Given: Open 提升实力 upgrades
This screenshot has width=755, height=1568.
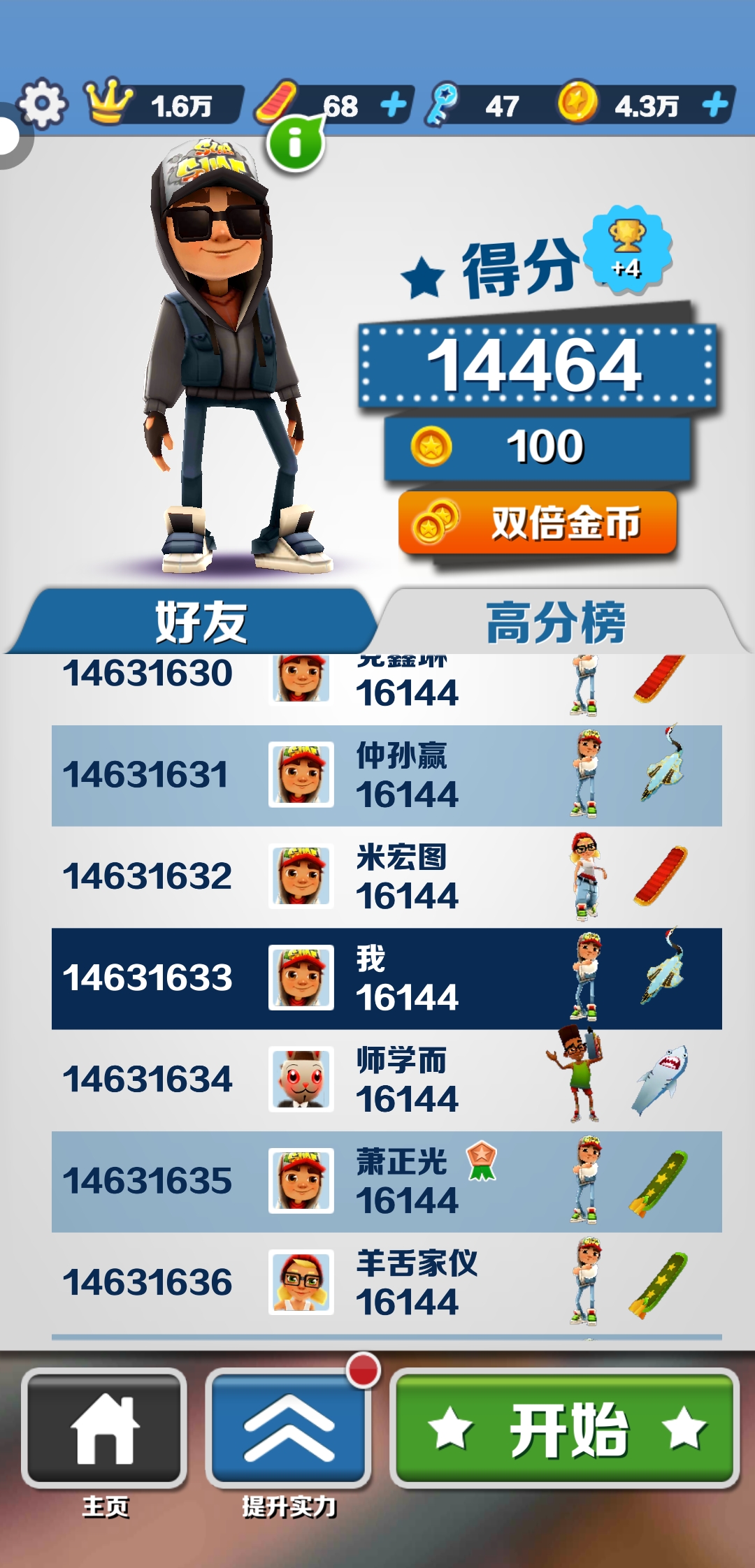Looking at the screenshot, I should pyautogui.click(x=289, y=1429).
